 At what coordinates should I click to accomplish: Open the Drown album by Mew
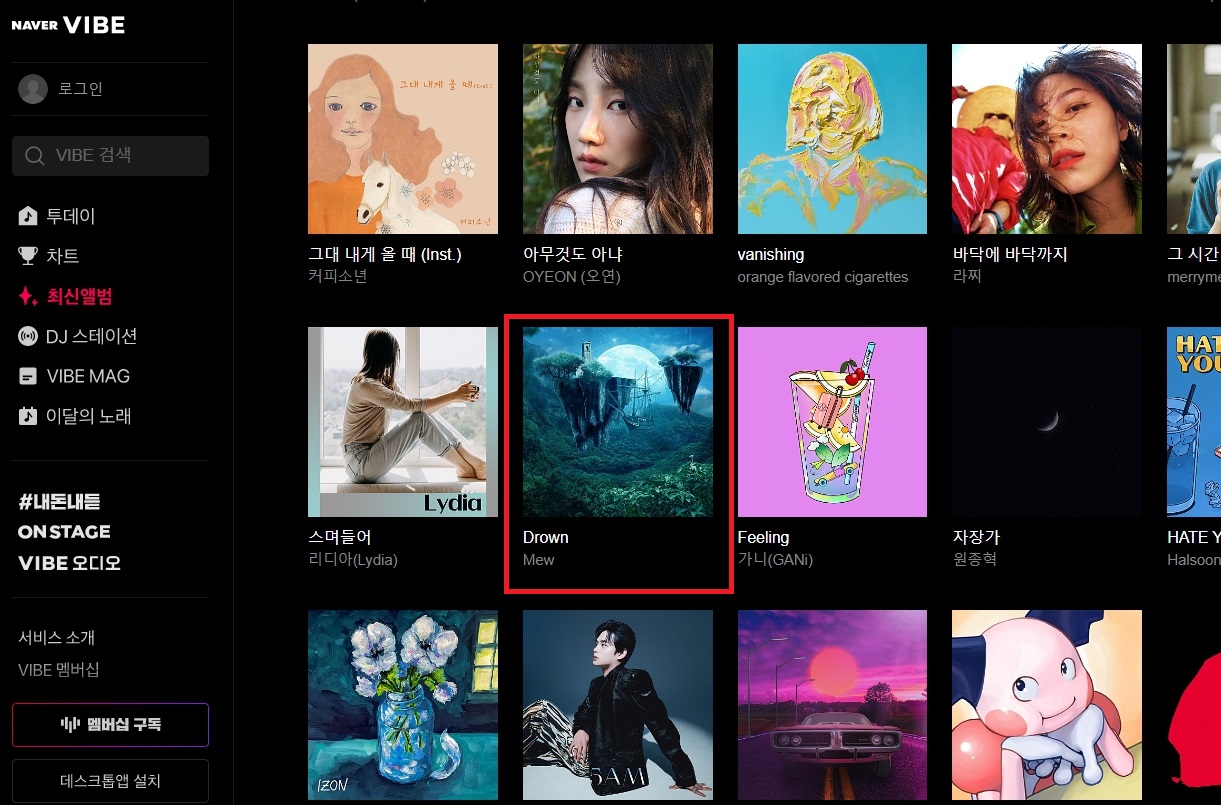[x=617, y=421]
